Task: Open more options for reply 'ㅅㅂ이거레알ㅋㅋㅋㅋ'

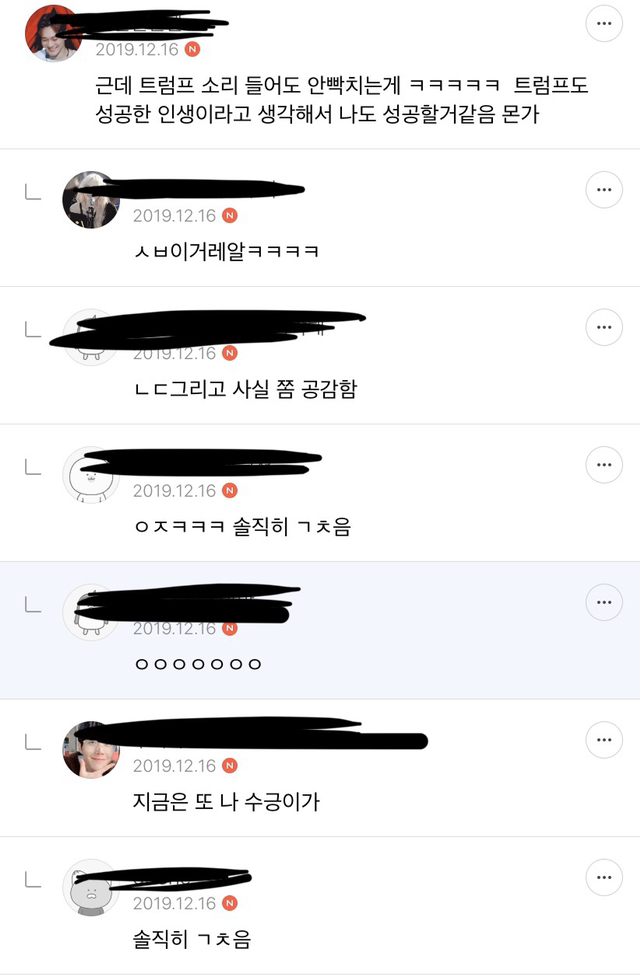Action: [x=604, y=189]
